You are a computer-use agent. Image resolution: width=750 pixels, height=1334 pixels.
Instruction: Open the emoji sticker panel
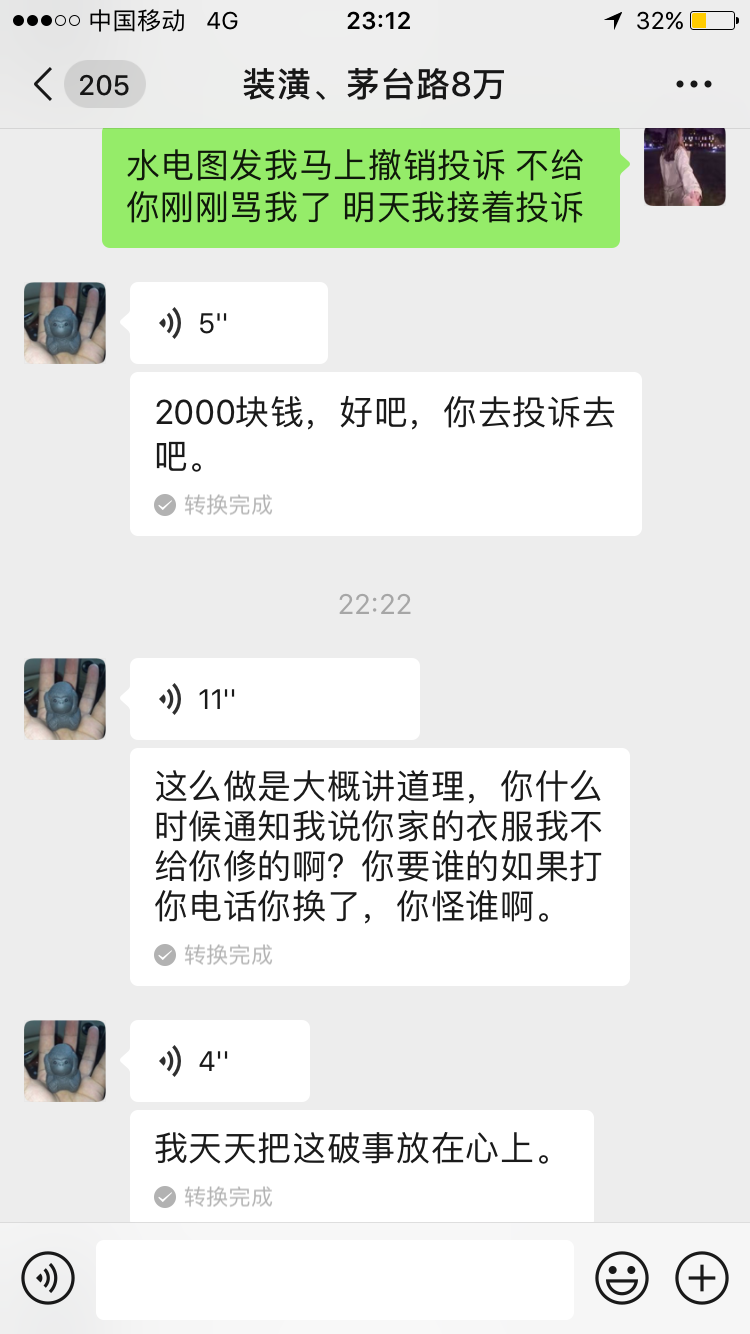click(622, 1278)
